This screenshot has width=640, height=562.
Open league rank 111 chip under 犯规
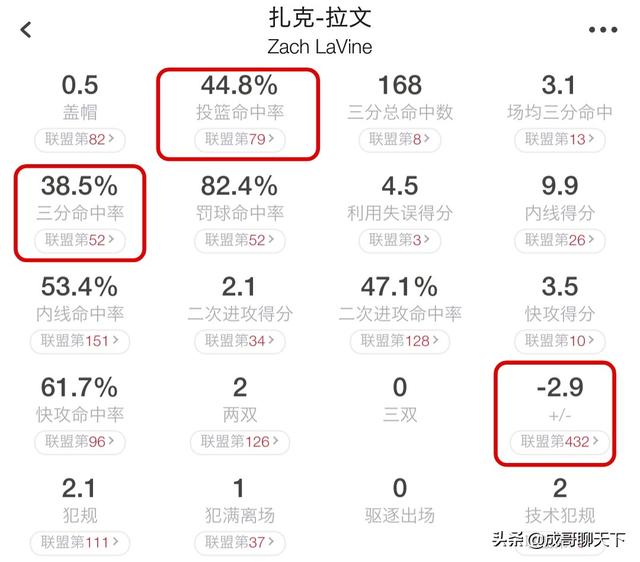coord(80,542)
